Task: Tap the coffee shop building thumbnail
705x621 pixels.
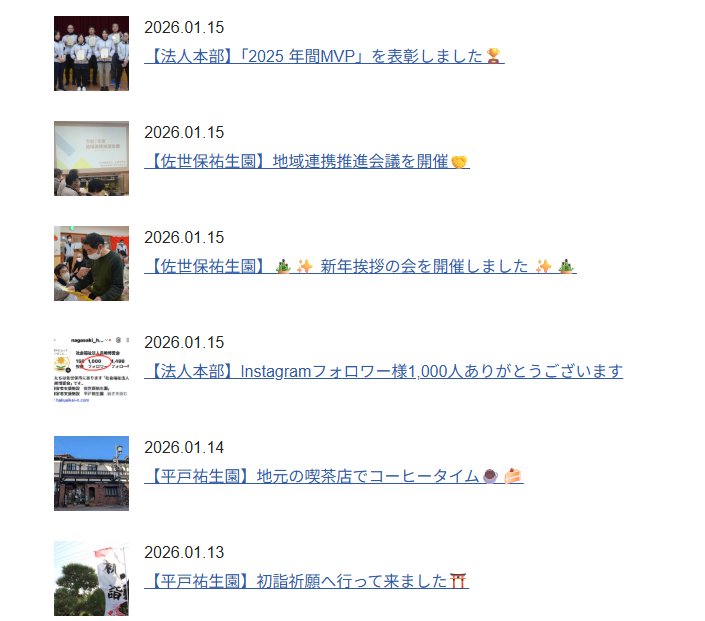Action: point(91,473)
